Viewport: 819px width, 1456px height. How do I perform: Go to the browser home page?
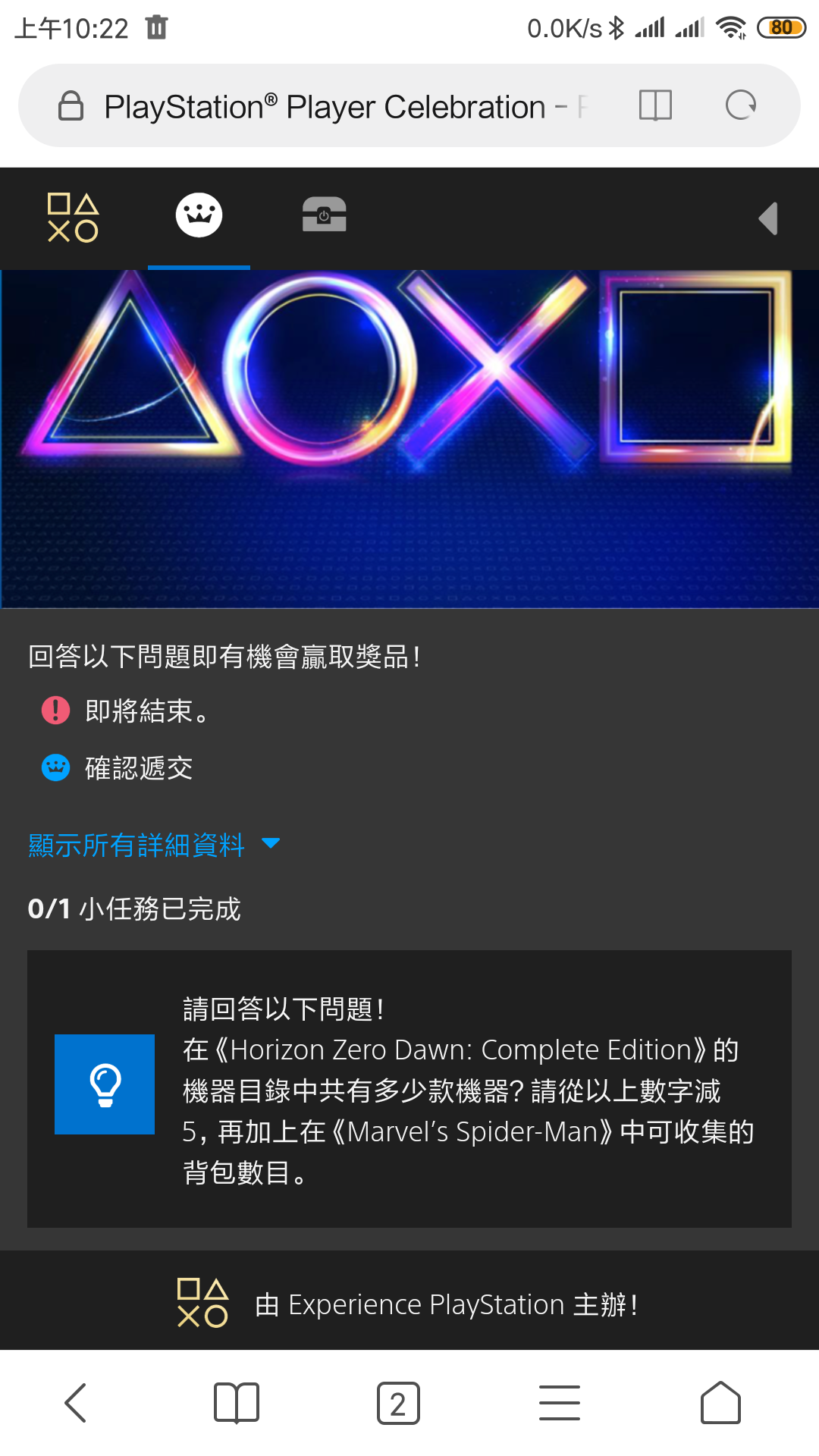pos(720,1403)
